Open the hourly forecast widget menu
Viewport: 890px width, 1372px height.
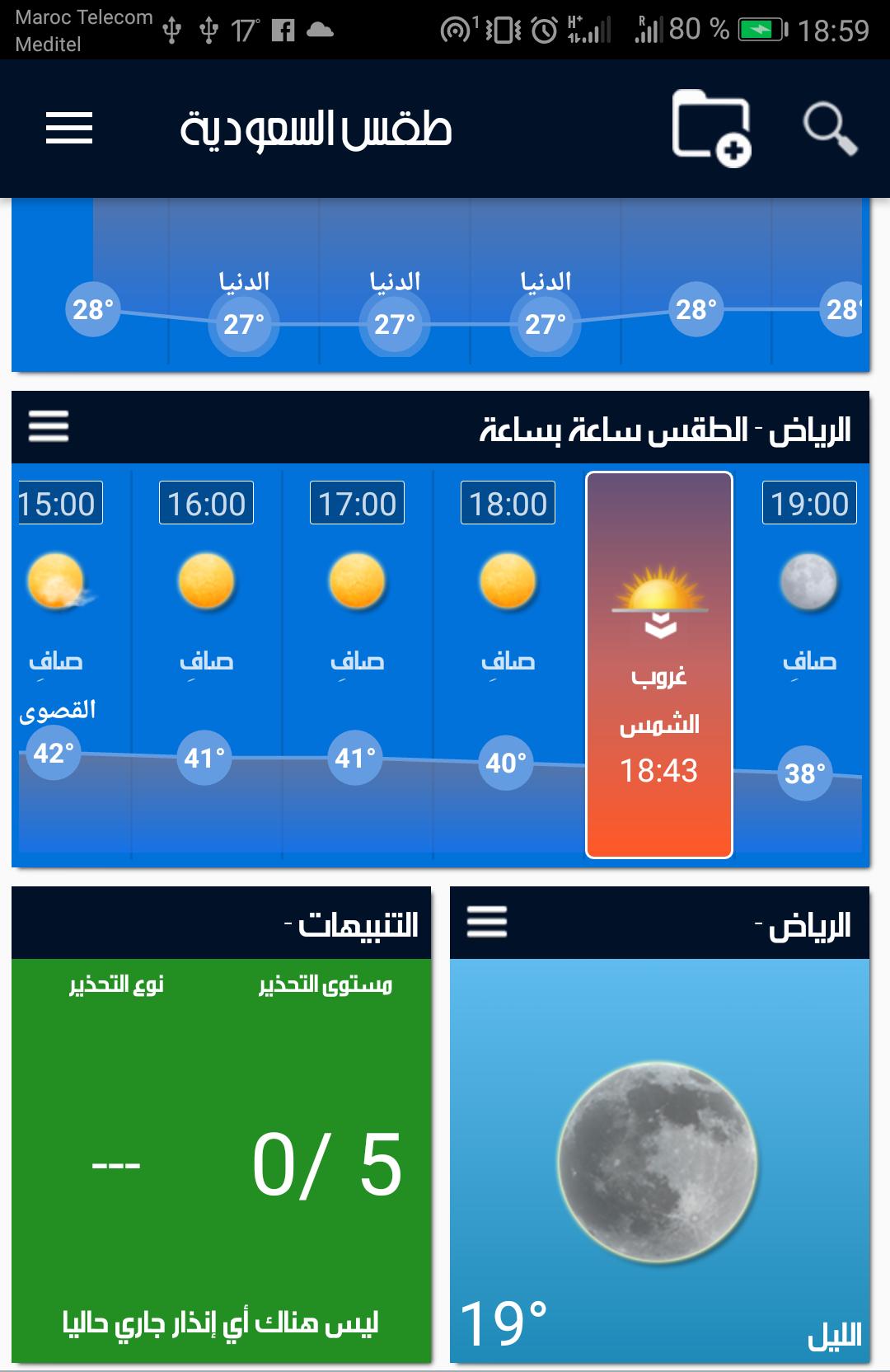(47, 426)
